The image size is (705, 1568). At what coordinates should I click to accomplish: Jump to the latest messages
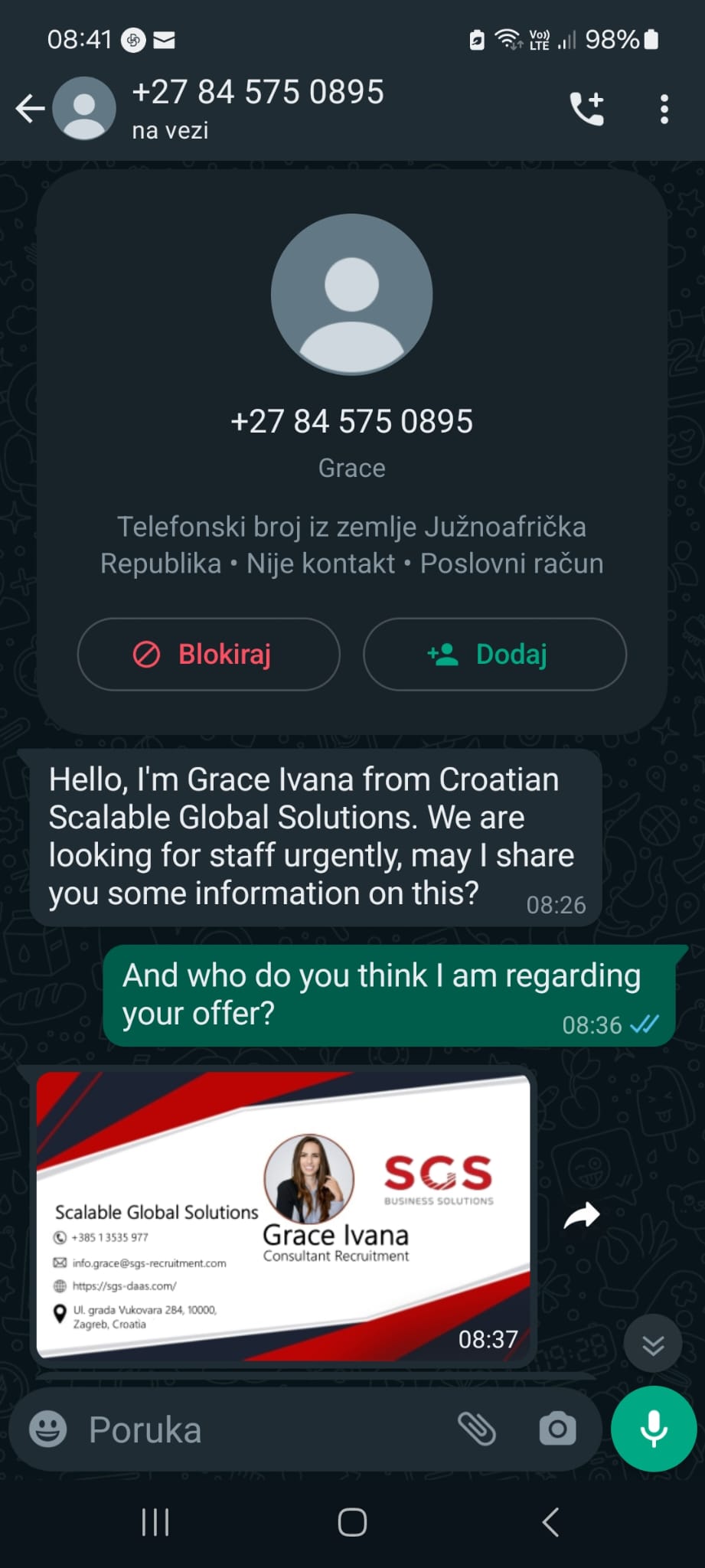coord(653,1344)
